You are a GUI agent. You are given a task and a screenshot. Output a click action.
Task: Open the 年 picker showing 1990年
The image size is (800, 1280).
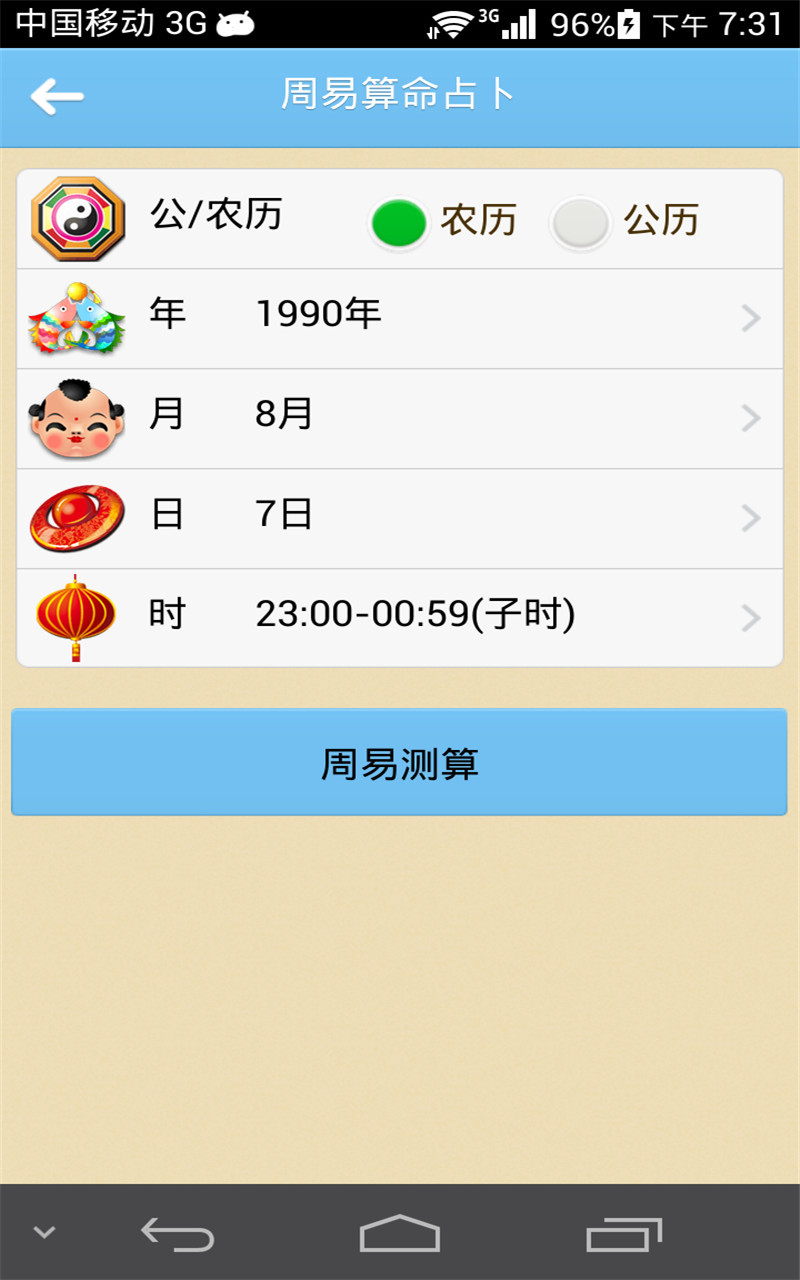pos(400,318)
